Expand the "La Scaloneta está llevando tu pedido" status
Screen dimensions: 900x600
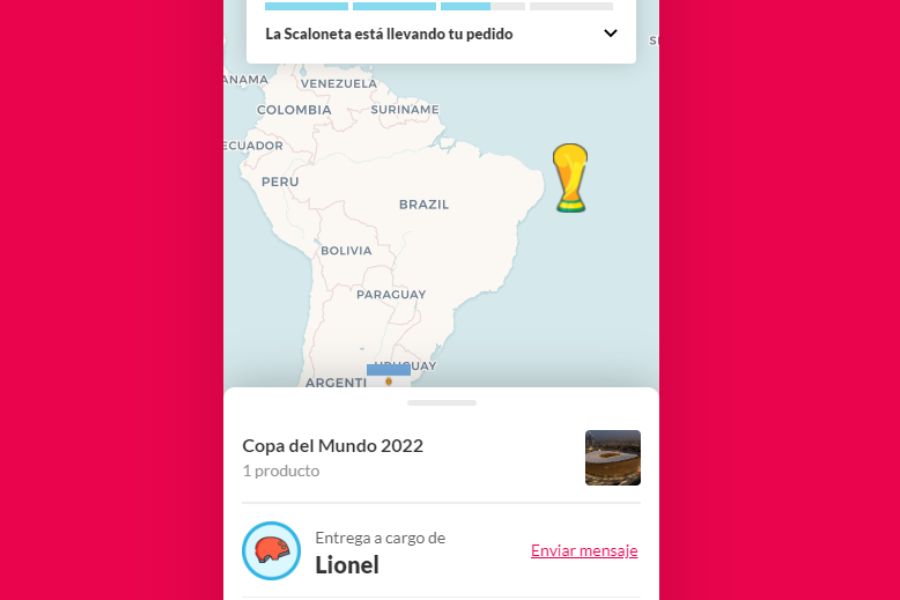point(610,34)
